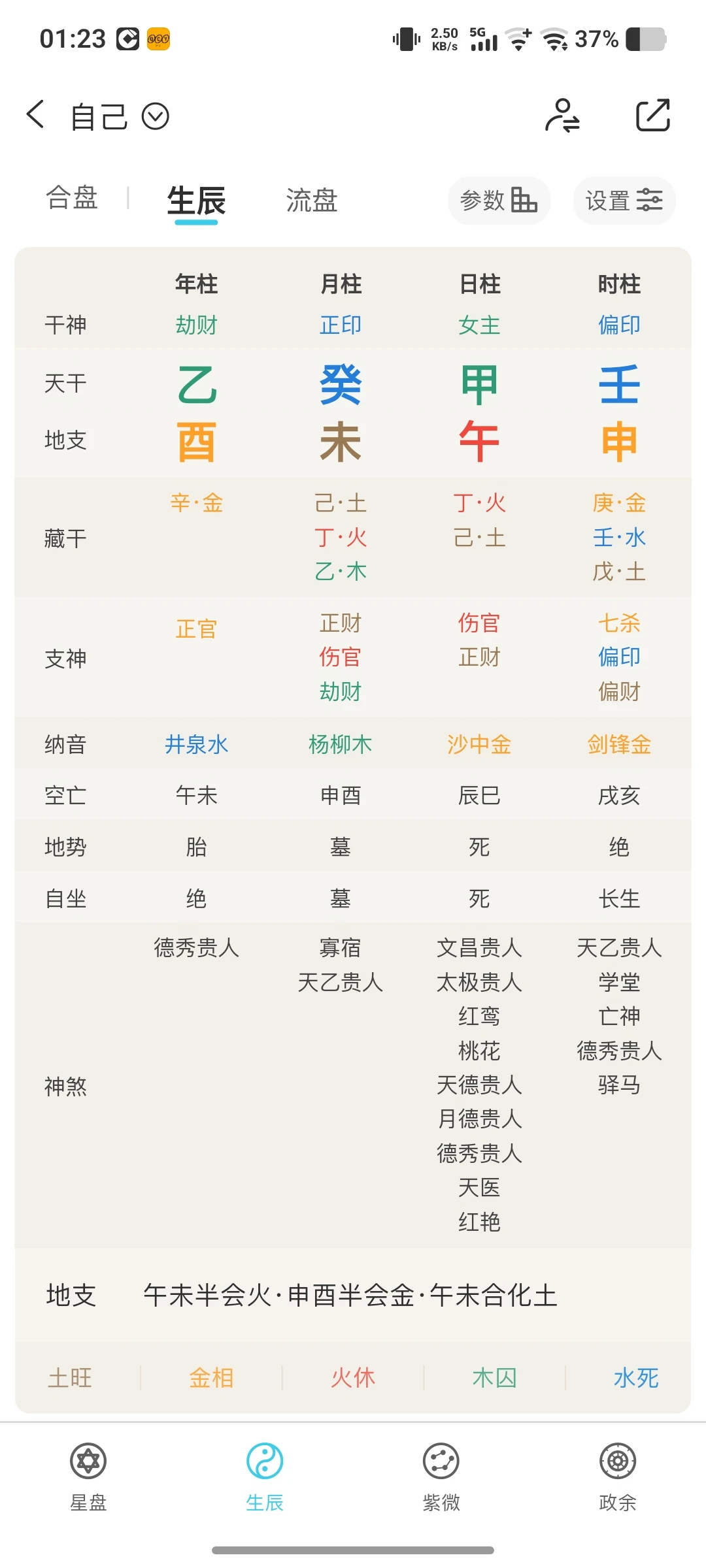This screenshot has width=706, height=1568.
Task: Share this chart via the export icon
Action: coord(653,116)
